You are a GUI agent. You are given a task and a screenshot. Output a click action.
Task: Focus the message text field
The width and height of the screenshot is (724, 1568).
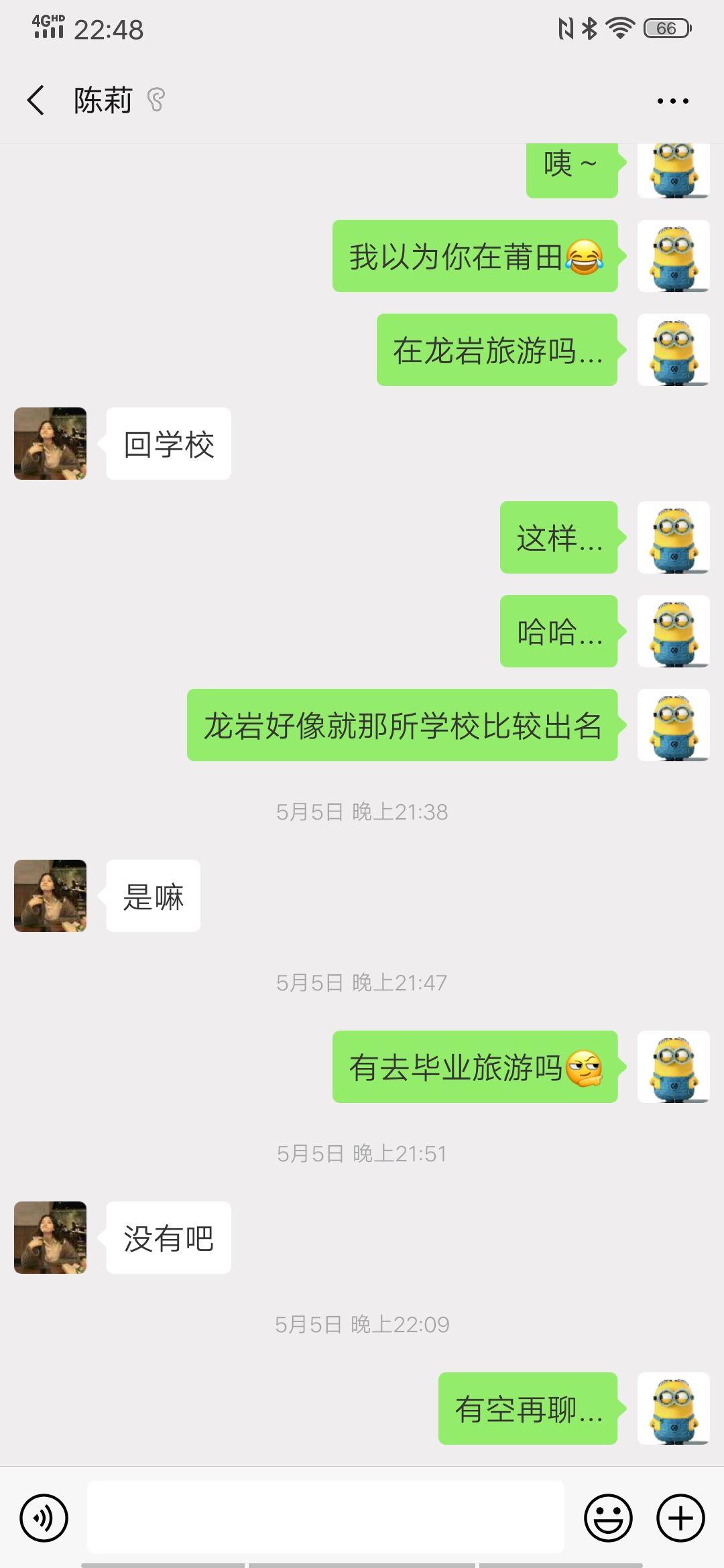(326, 1517)
